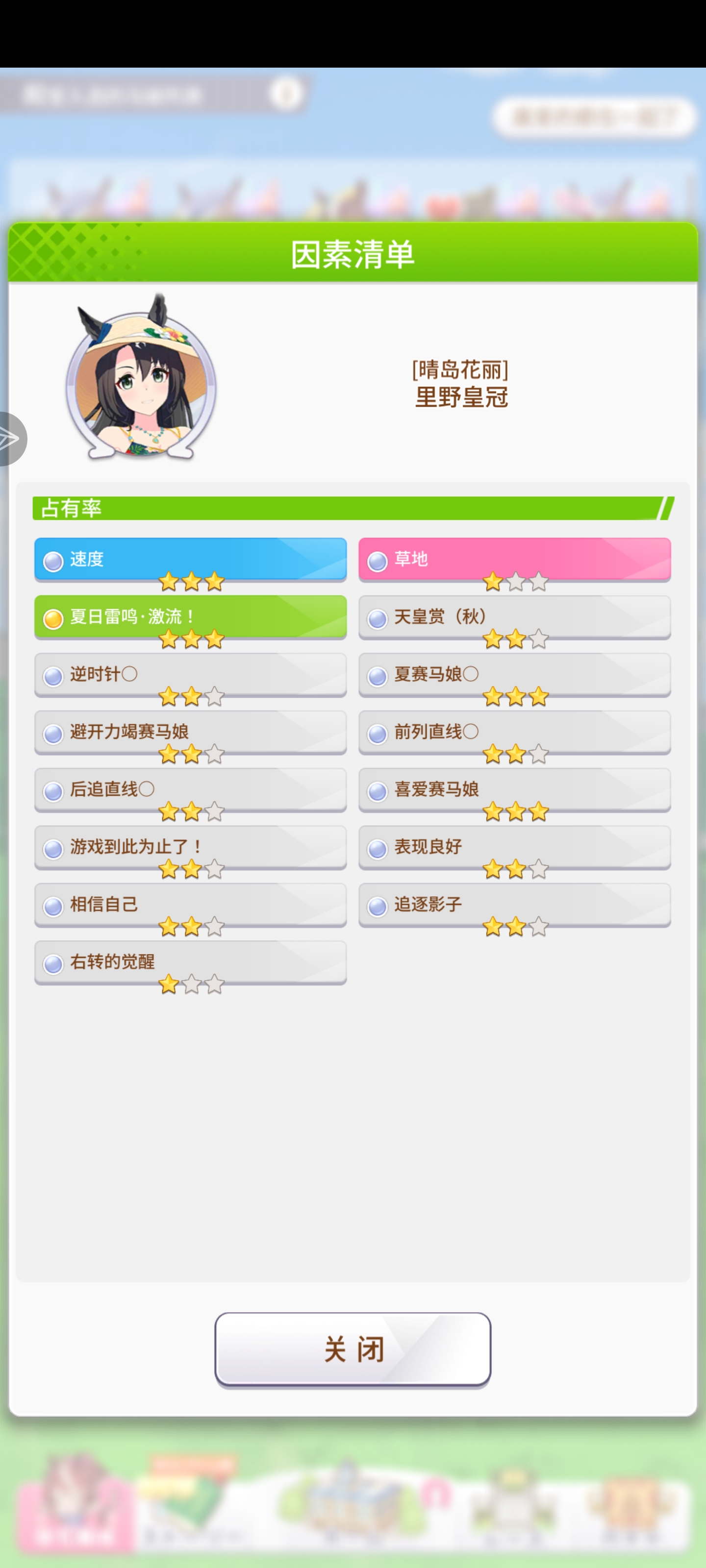View the 右转的觉醒 factor
The width and height of the screenshot is (706, 1568).
pos(190,962)
